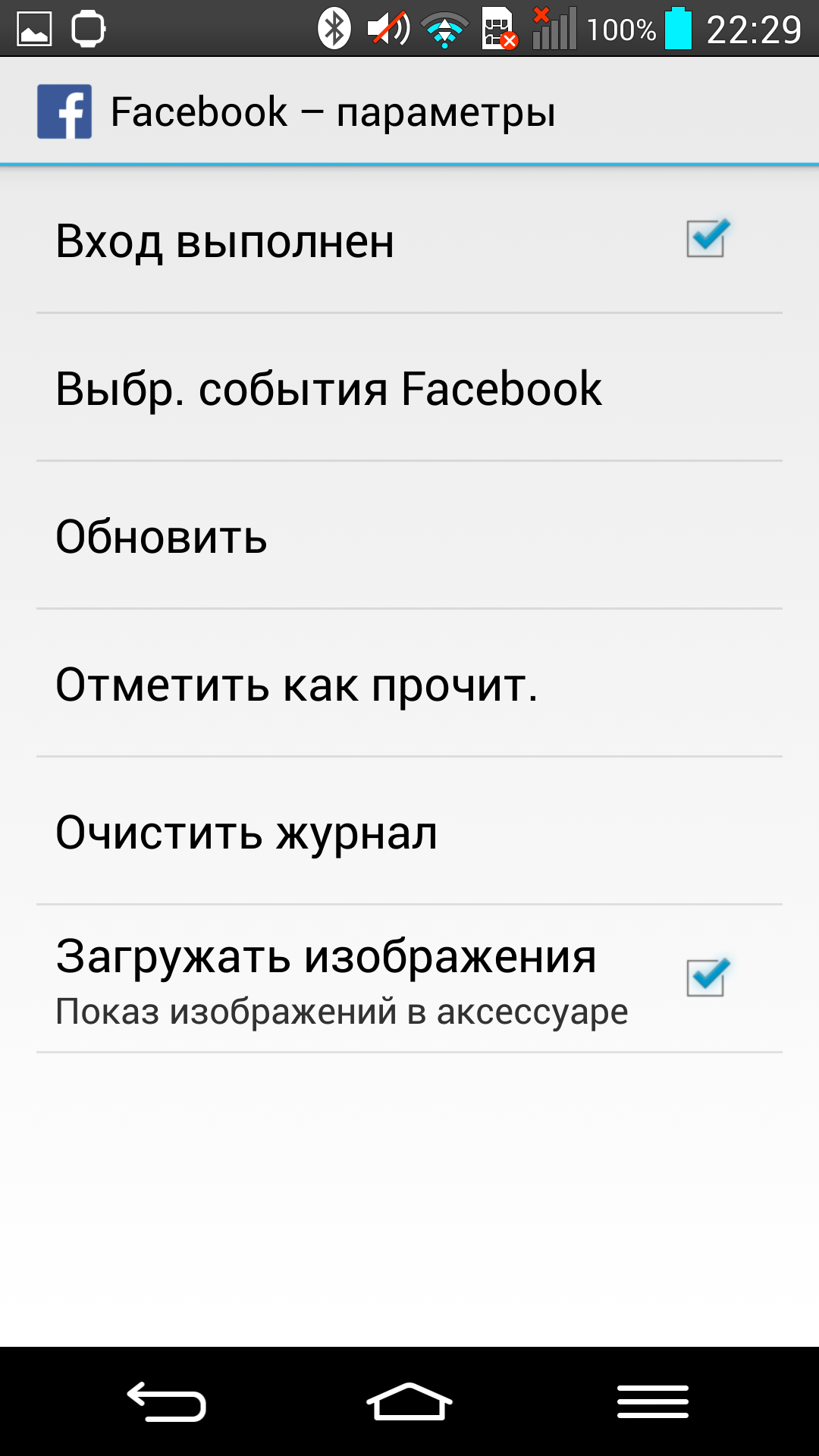Open 'Выбр. события Facebook' settings
The image size is (819, 1456).
pos(409,388)
